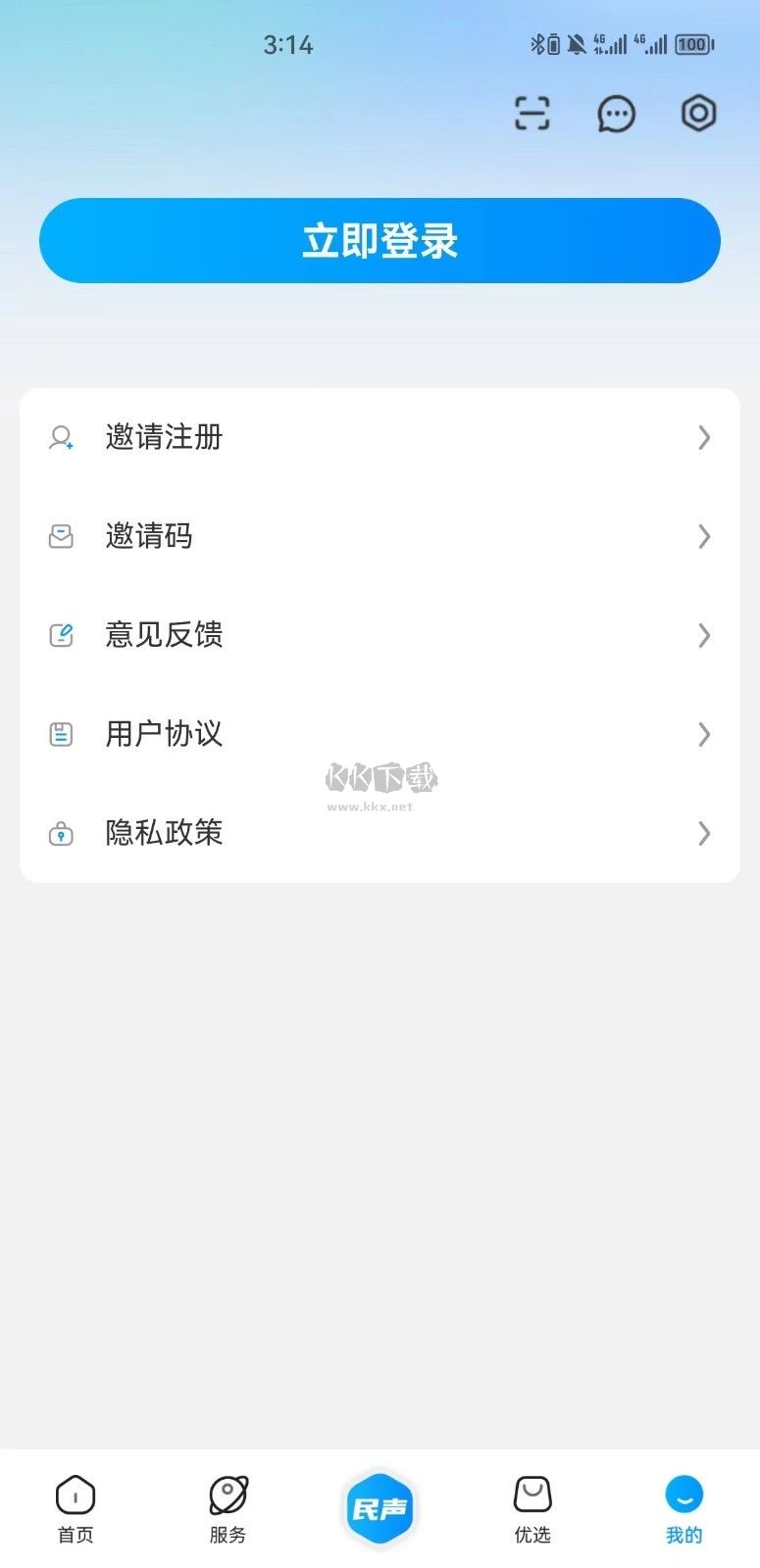Expand the 隐私政策 row chevron
The image size is (760, 1568).
click(703, 833)
